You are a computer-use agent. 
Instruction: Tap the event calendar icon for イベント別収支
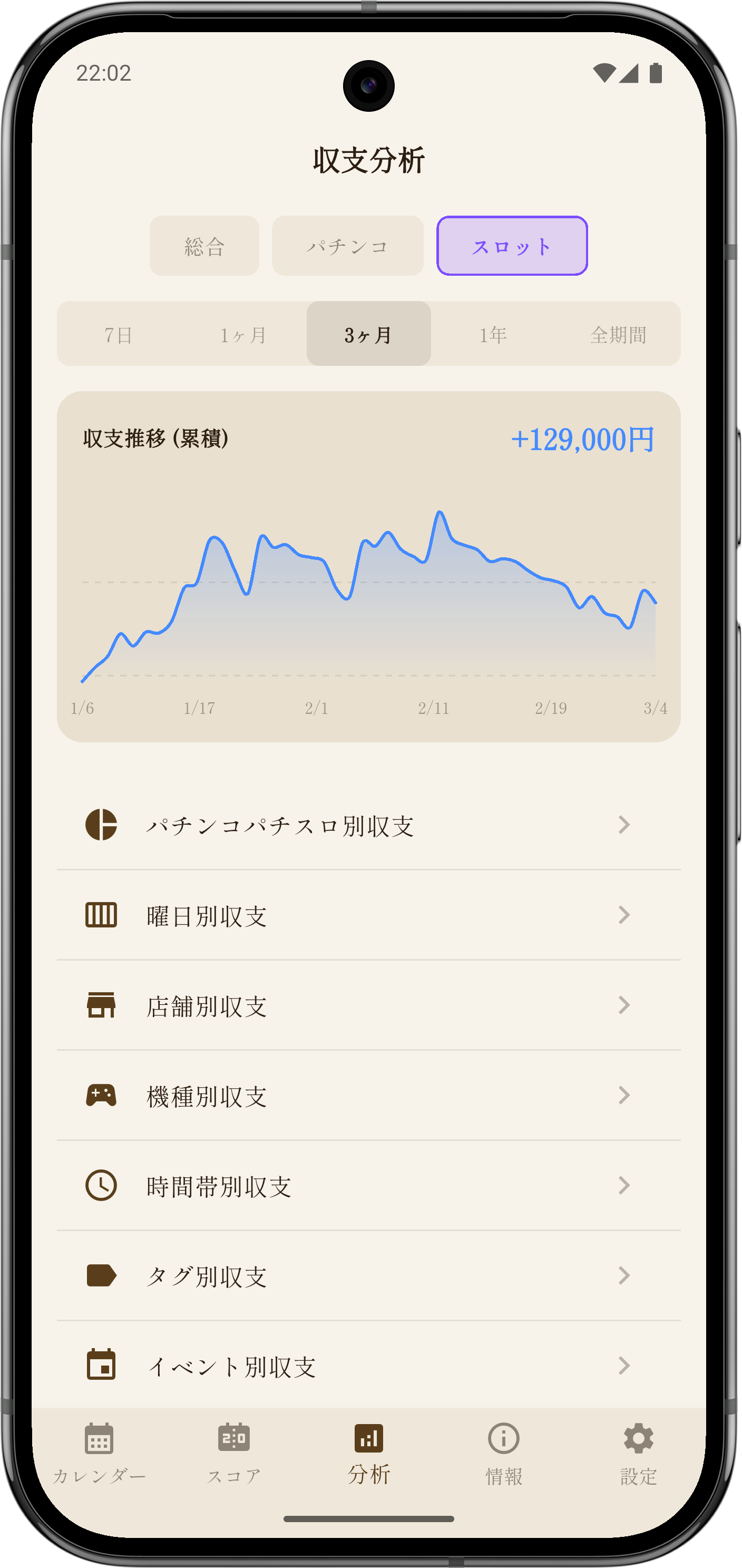pos(102,1363)
